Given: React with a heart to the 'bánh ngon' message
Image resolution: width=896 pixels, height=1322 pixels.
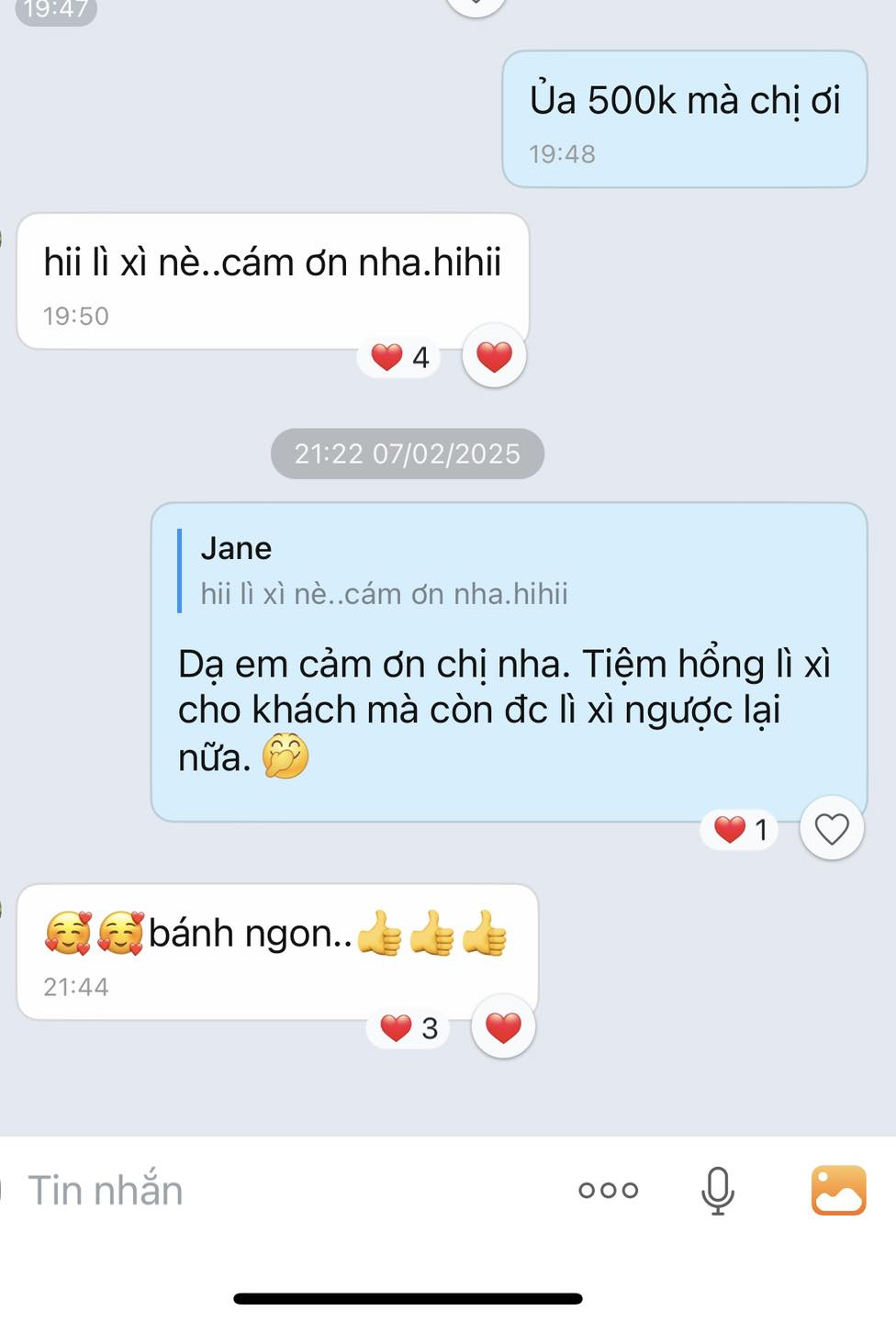Looking at the screenshot, I should [502, 1026].
